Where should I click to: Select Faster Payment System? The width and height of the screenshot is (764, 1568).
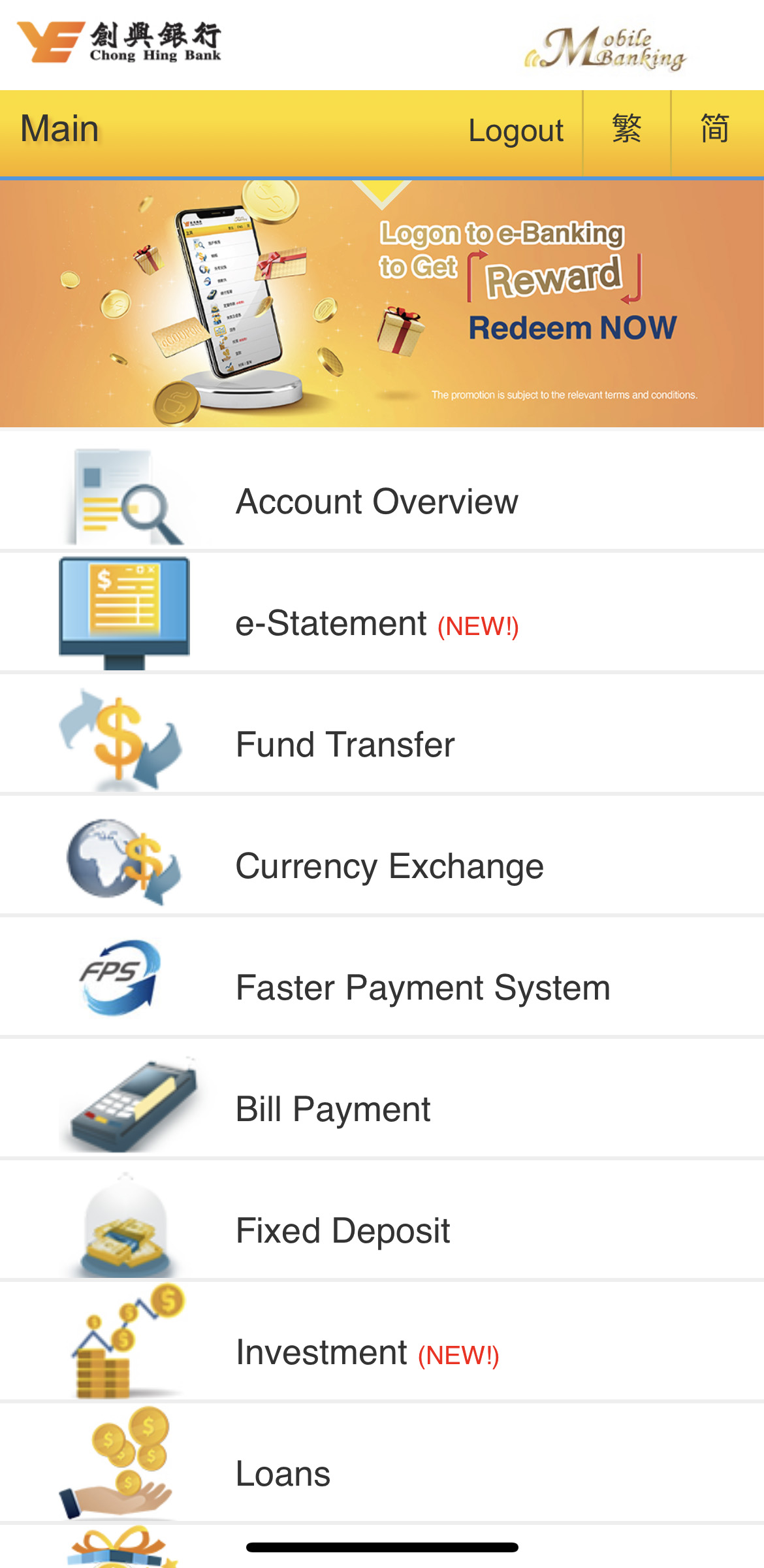(422, 988)
